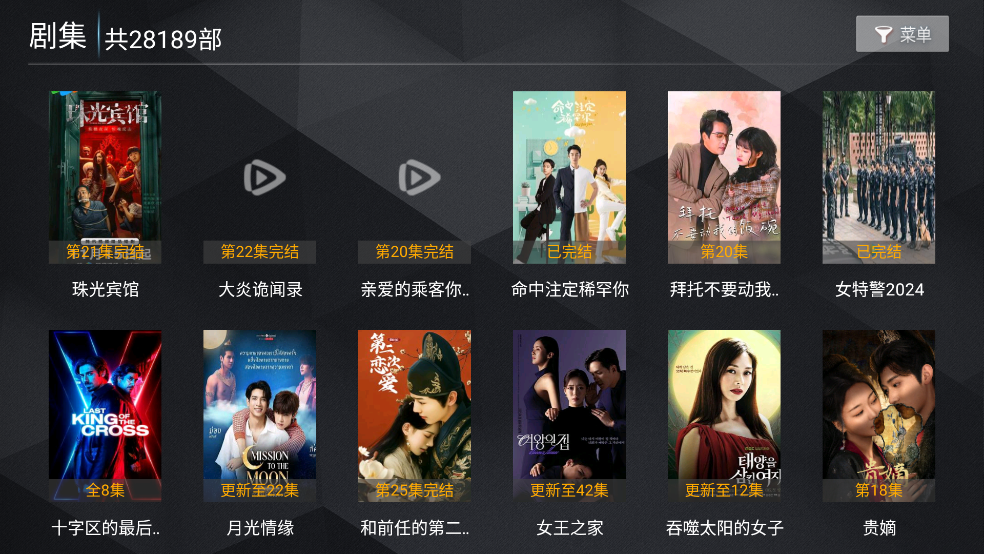984x554 pixels.
Task: Open 十字区的最后.. series
Action: pyautogui.click(x=105, y=416)
